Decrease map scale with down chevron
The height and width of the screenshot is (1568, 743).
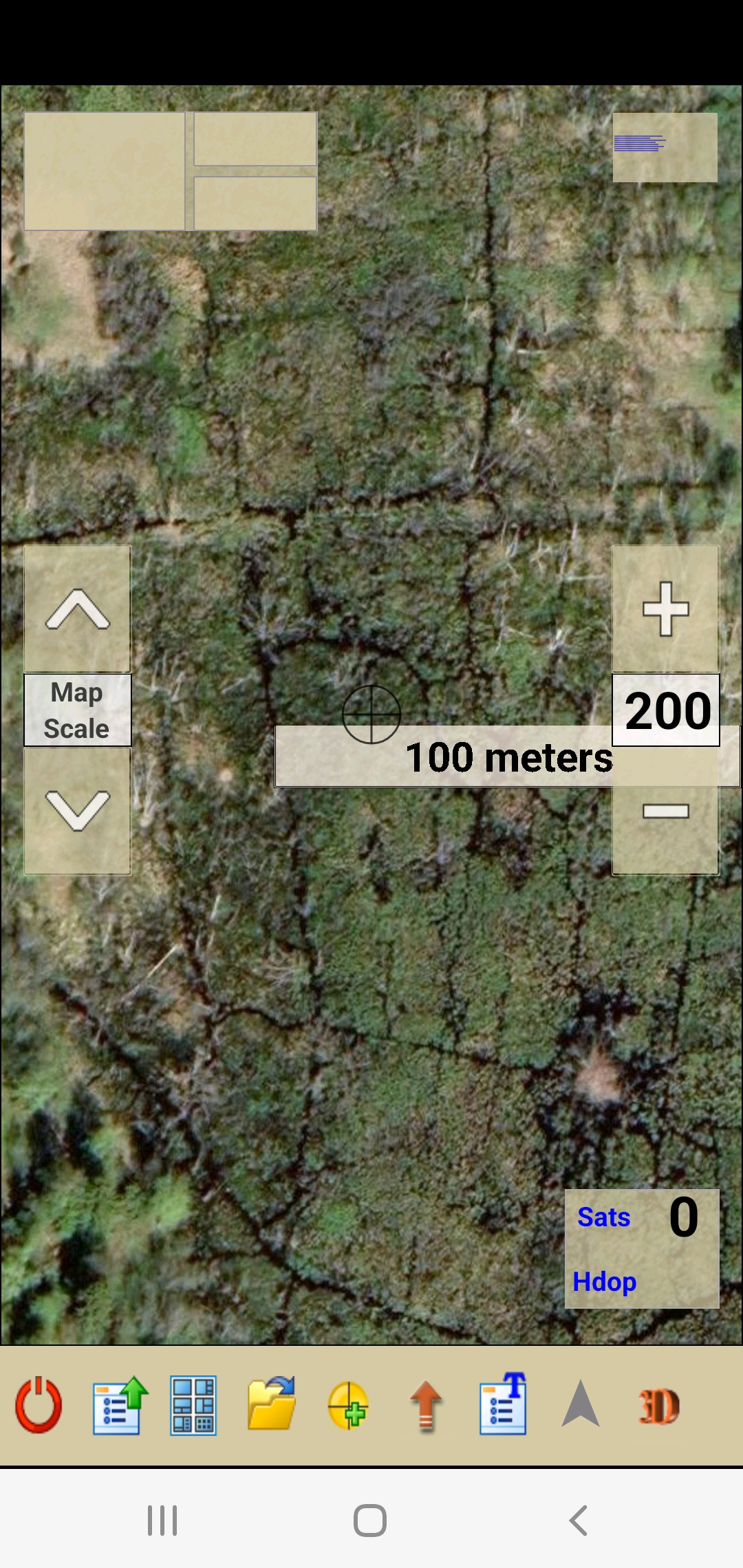click(x=78, y=811)
